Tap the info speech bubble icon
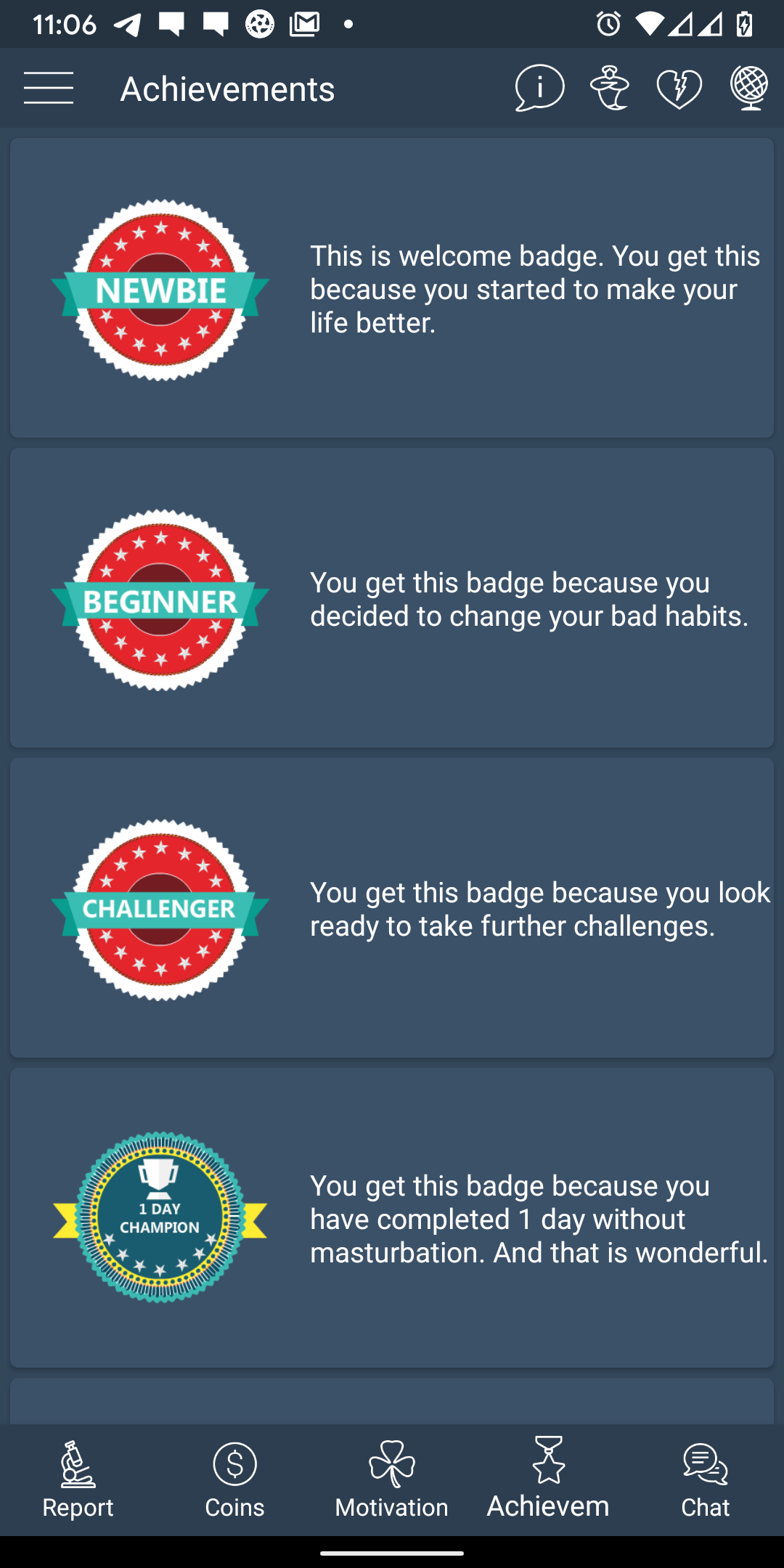The width and height of the screenshot is (784, 1568). [539, 88]
